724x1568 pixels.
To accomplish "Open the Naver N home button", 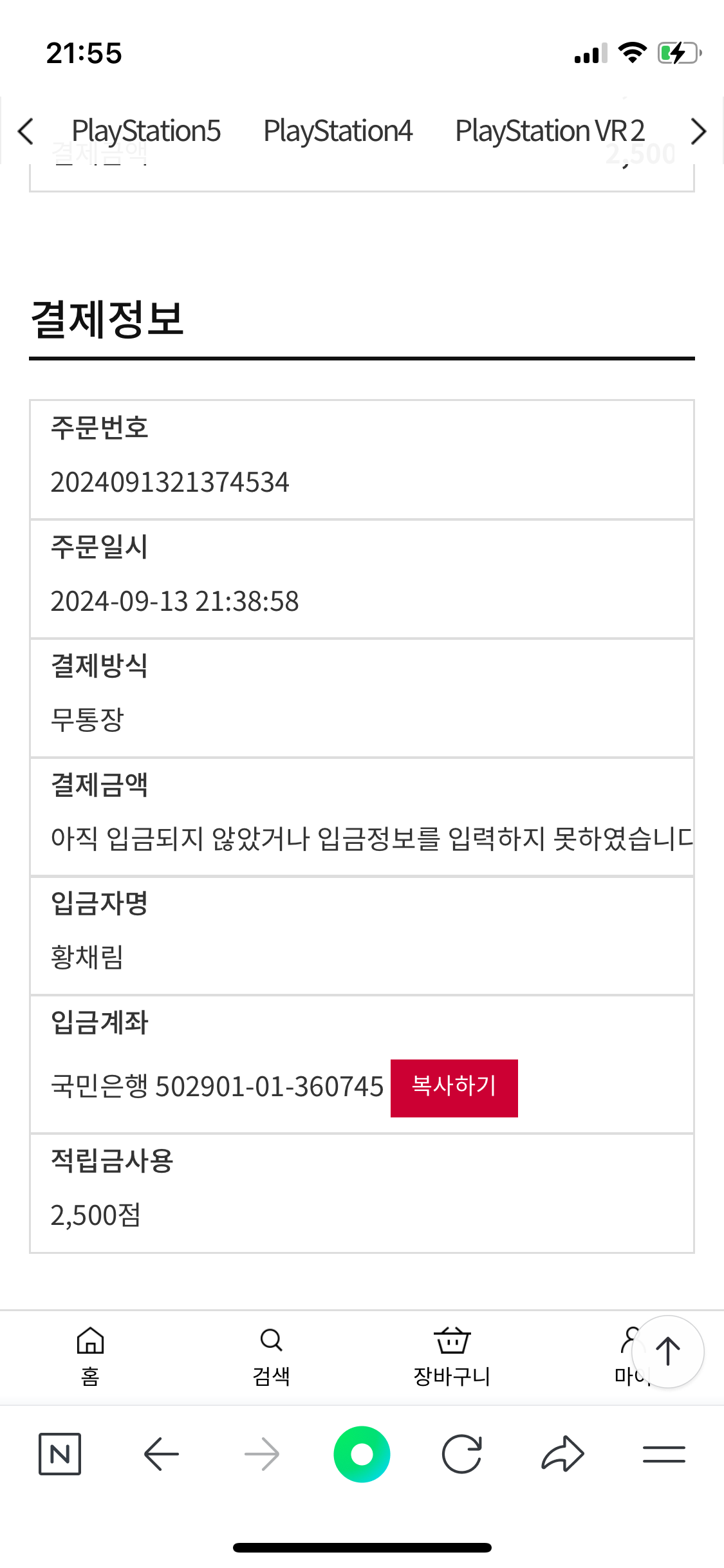I will (x=60, y=1454).
